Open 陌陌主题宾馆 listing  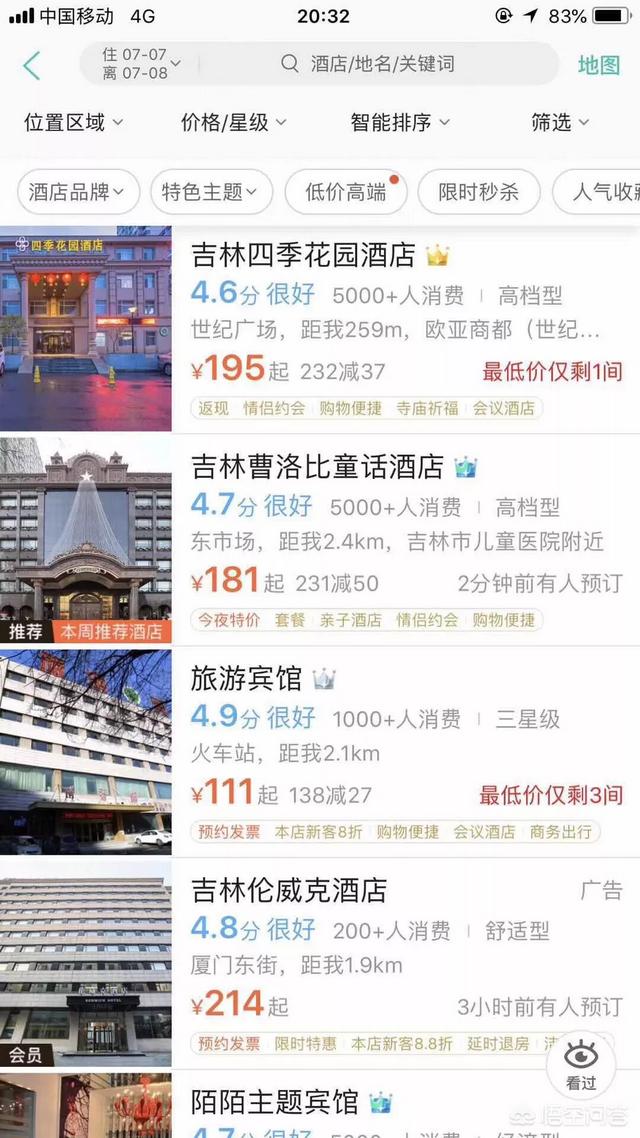(320, 1105)
